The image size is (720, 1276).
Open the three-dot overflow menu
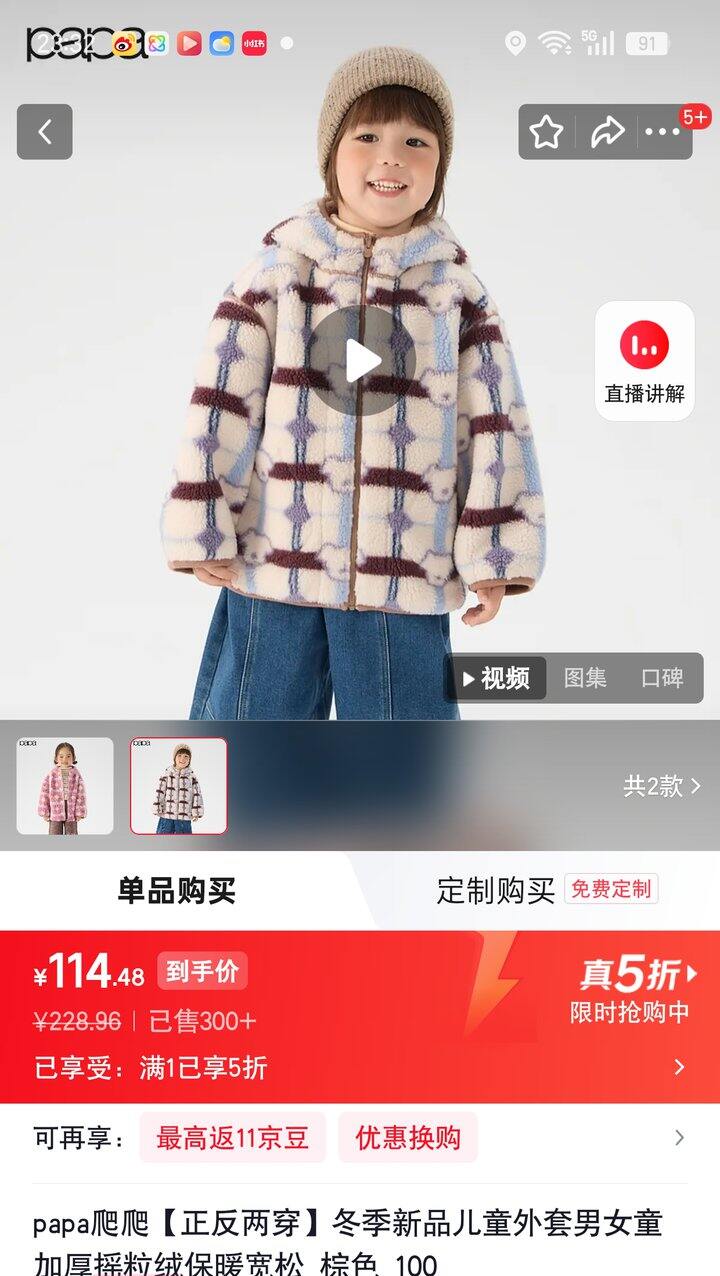coord(662,132)
